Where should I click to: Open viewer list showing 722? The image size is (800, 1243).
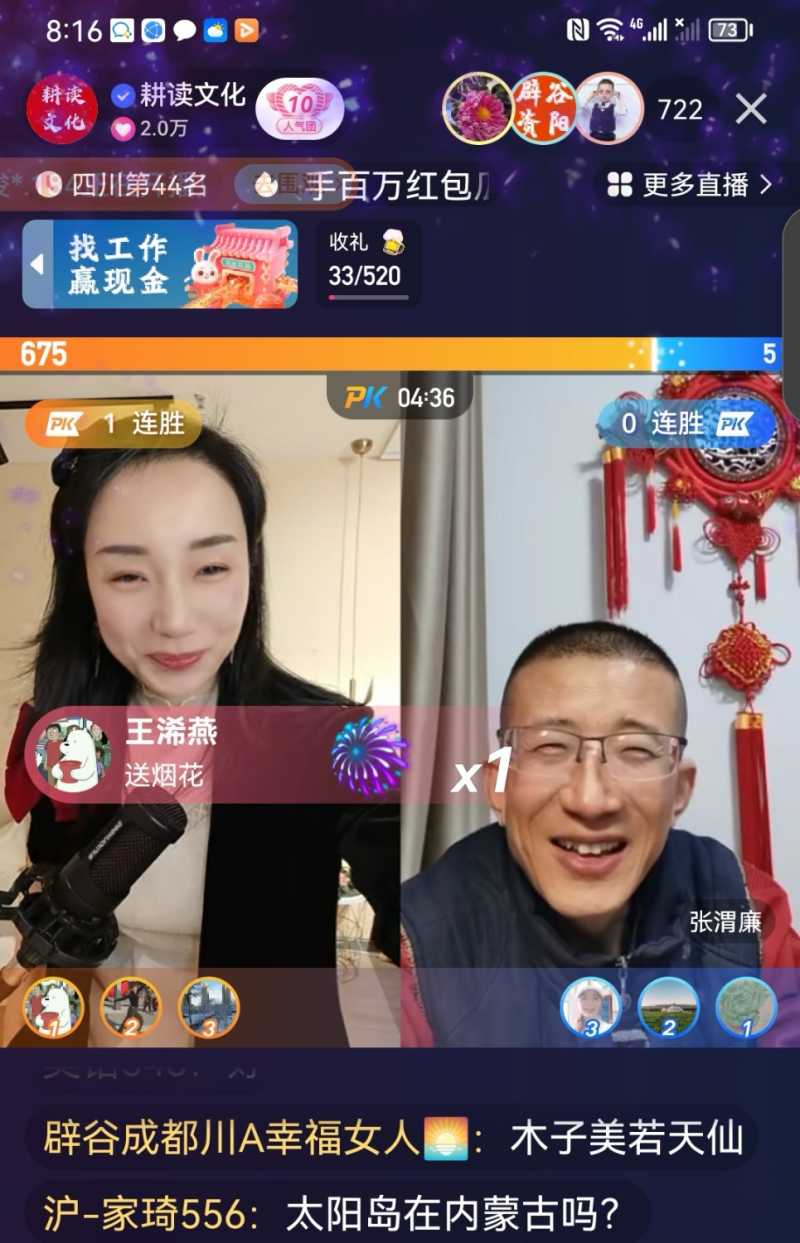[681, 111]
